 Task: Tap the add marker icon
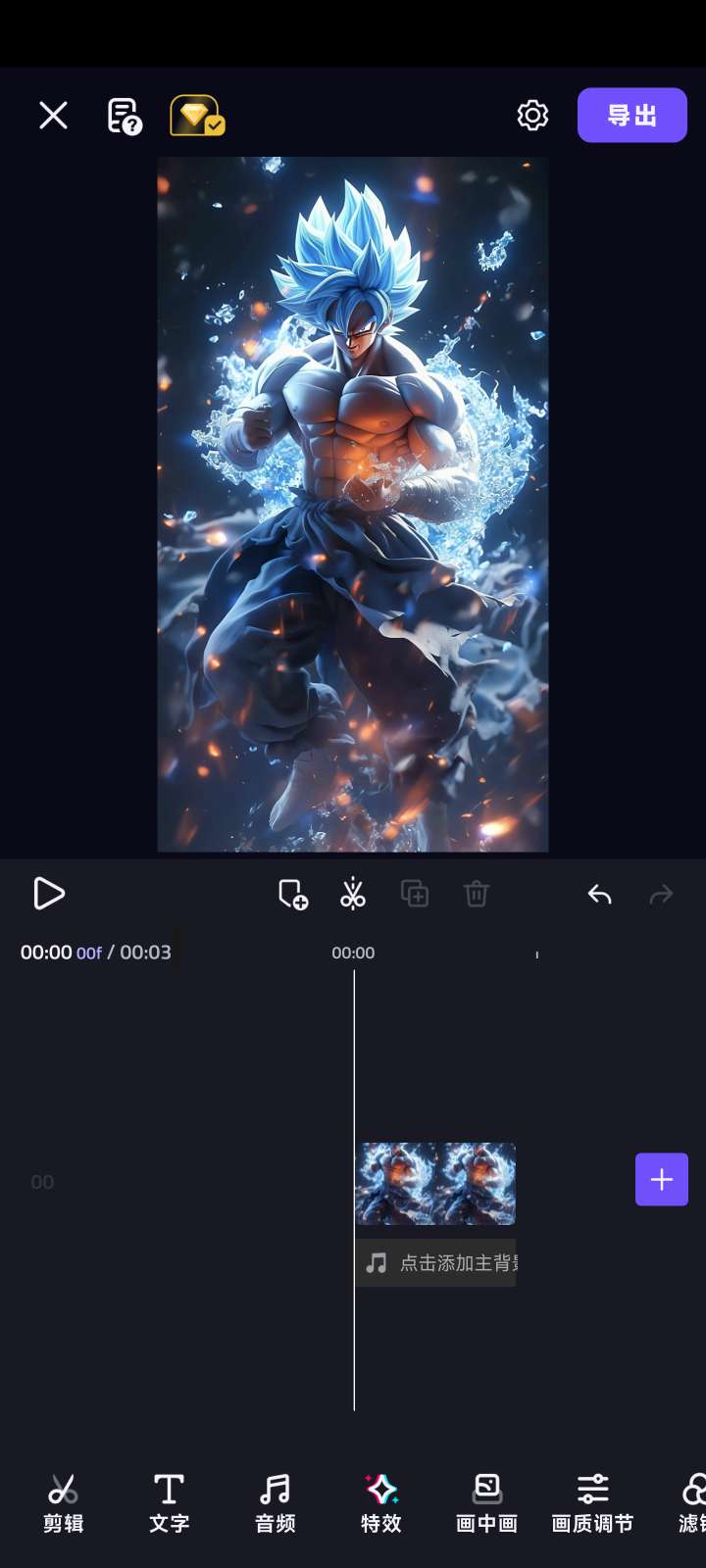pos(292,894)
